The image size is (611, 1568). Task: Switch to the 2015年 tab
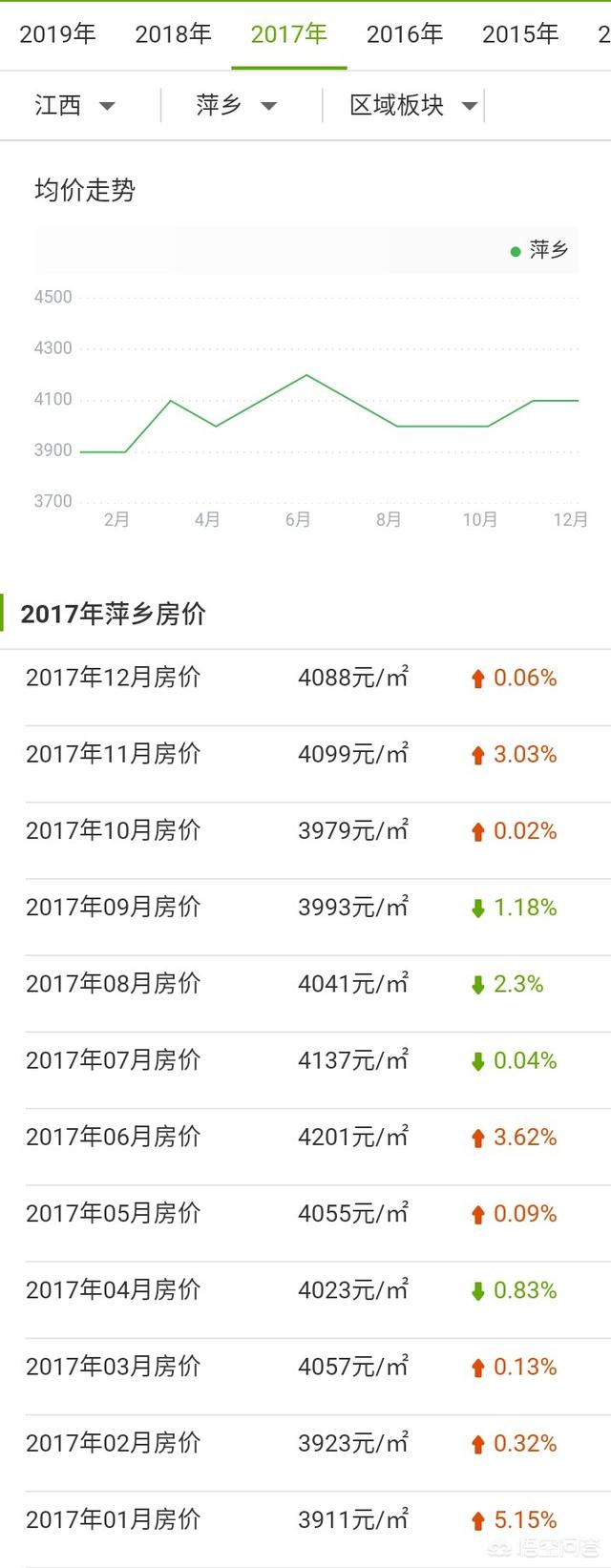click(519, 35)
